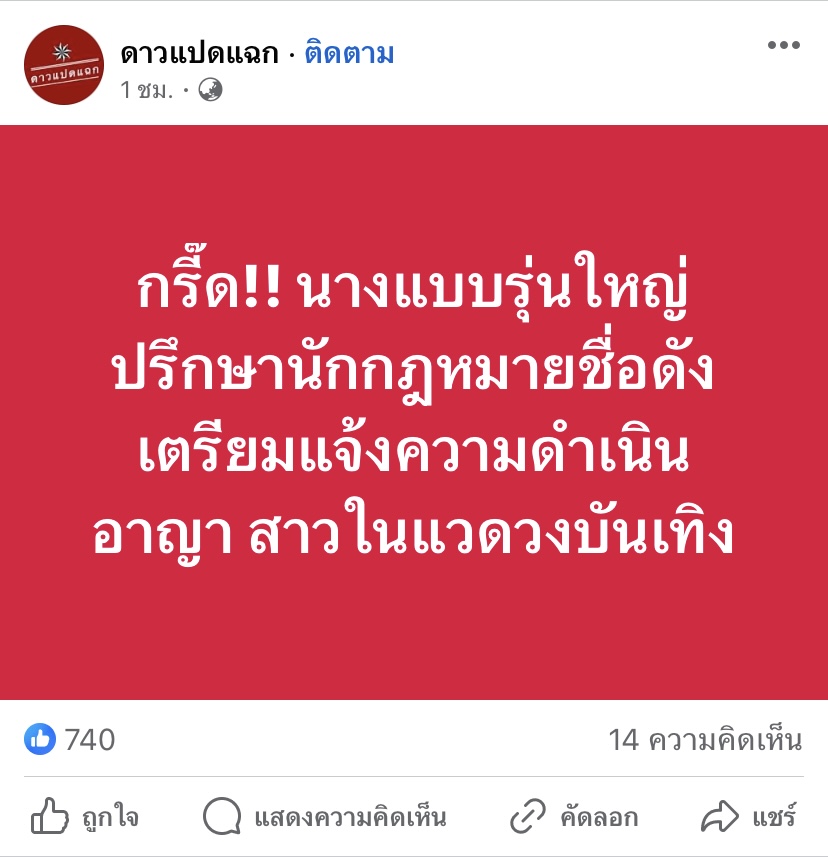Viewport: 828px width, 857px height.
Task: Open the post's three-dot overflow menu
Action: (x=783, y=46)
